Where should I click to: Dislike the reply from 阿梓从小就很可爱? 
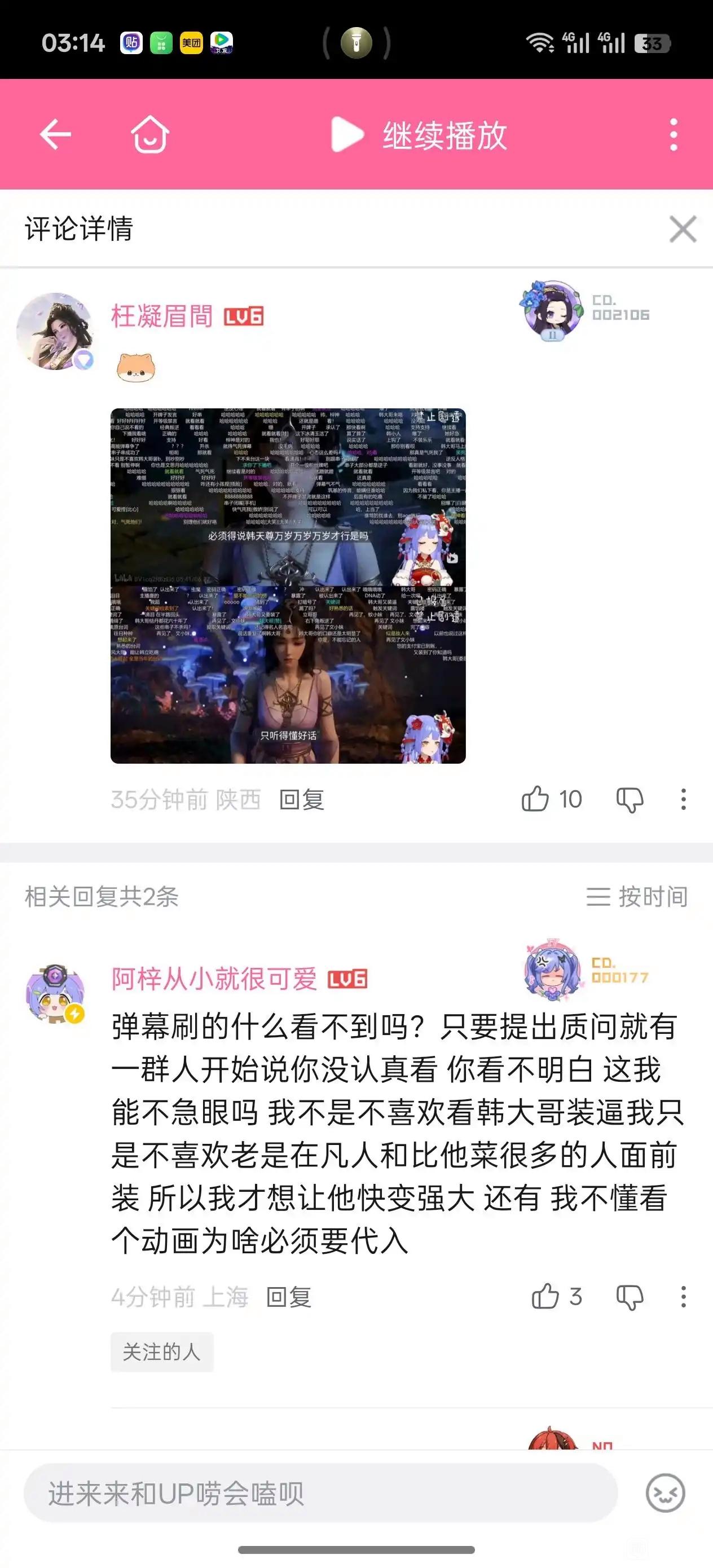click(x=630, y=1297)
